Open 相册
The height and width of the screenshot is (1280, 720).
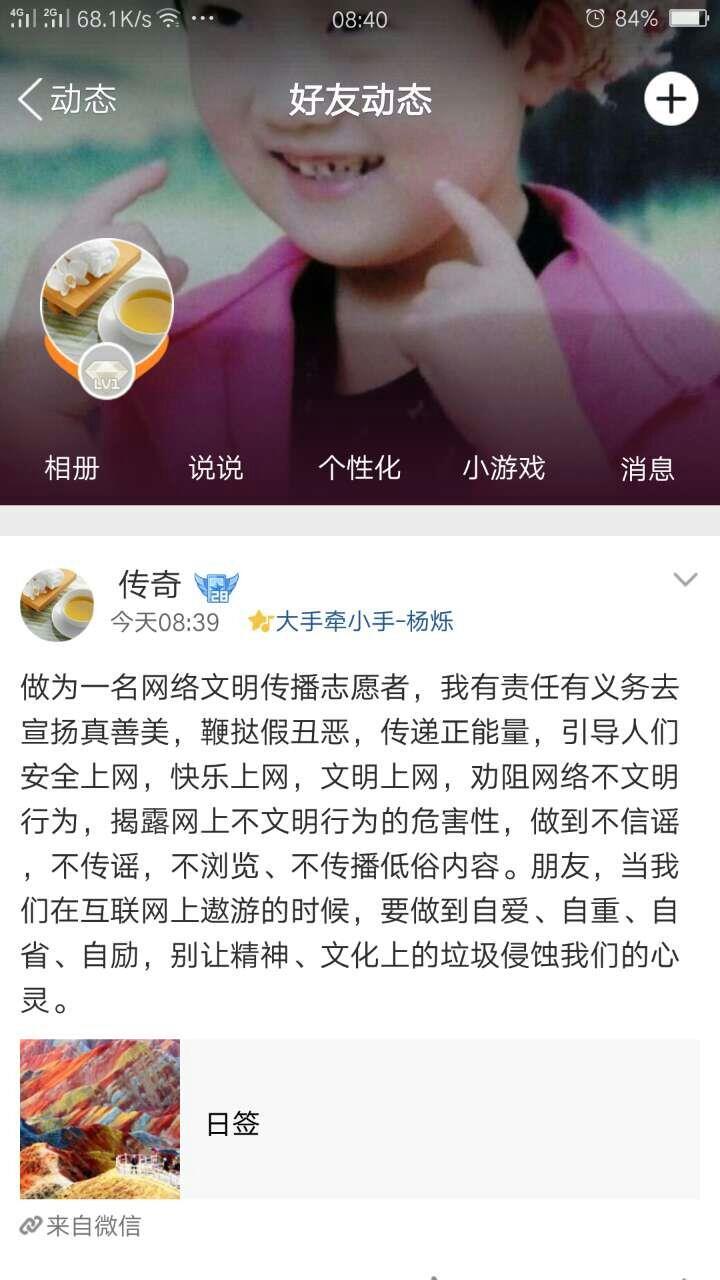click(x=72, y=468)
